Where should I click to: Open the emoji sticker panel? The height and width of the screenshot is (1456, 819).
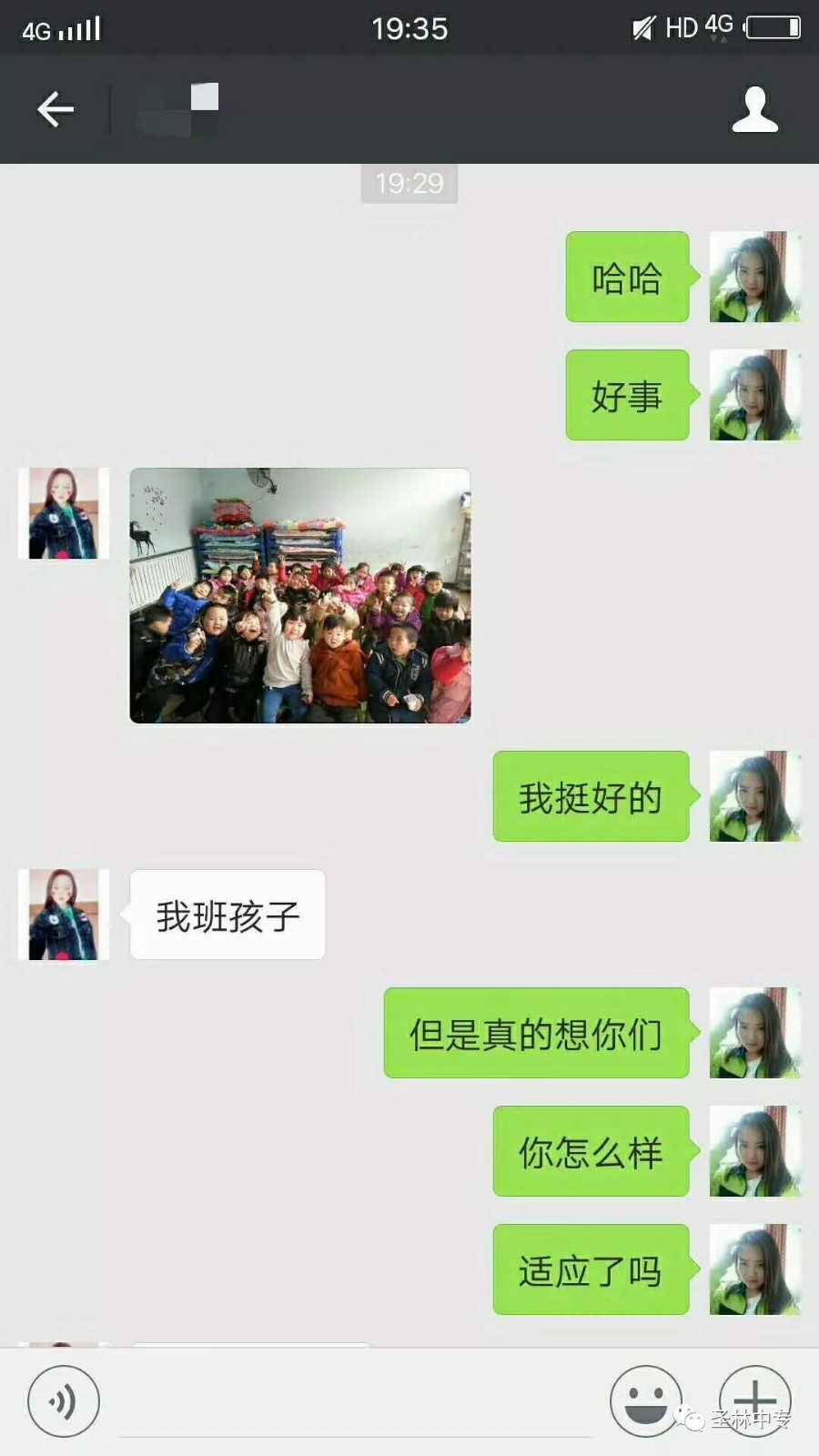(645, 1401)
